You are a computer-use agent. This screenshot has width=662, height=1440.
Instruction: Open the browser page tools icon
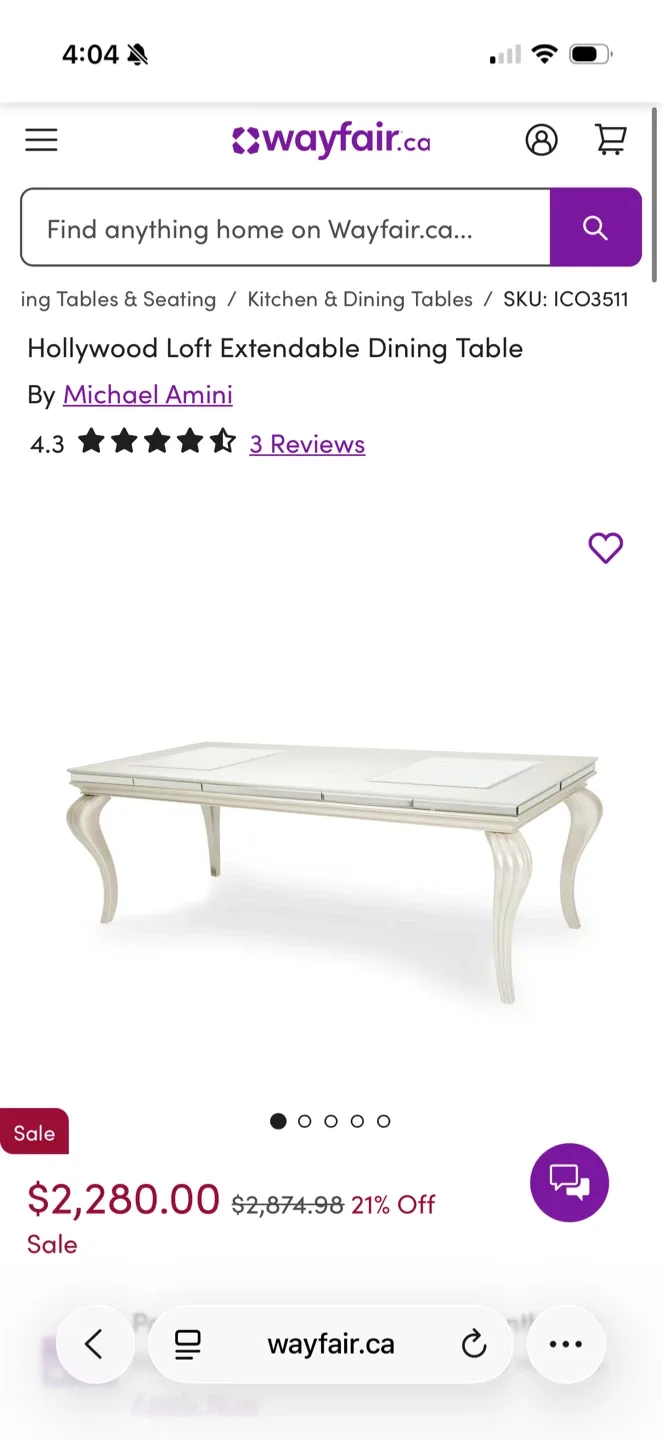(x=188, y=1344)
